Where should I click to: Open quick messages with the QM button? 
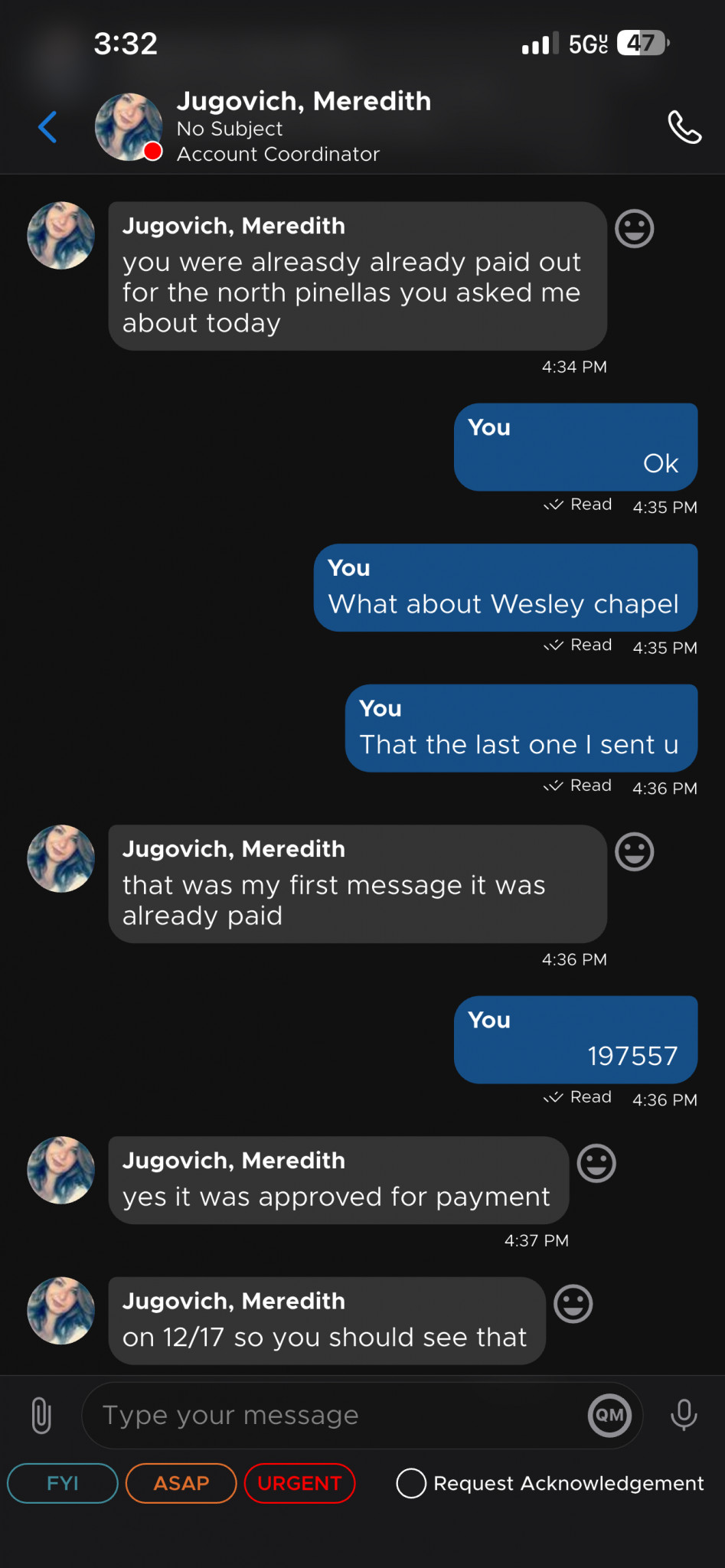[x=609, y=1415]
